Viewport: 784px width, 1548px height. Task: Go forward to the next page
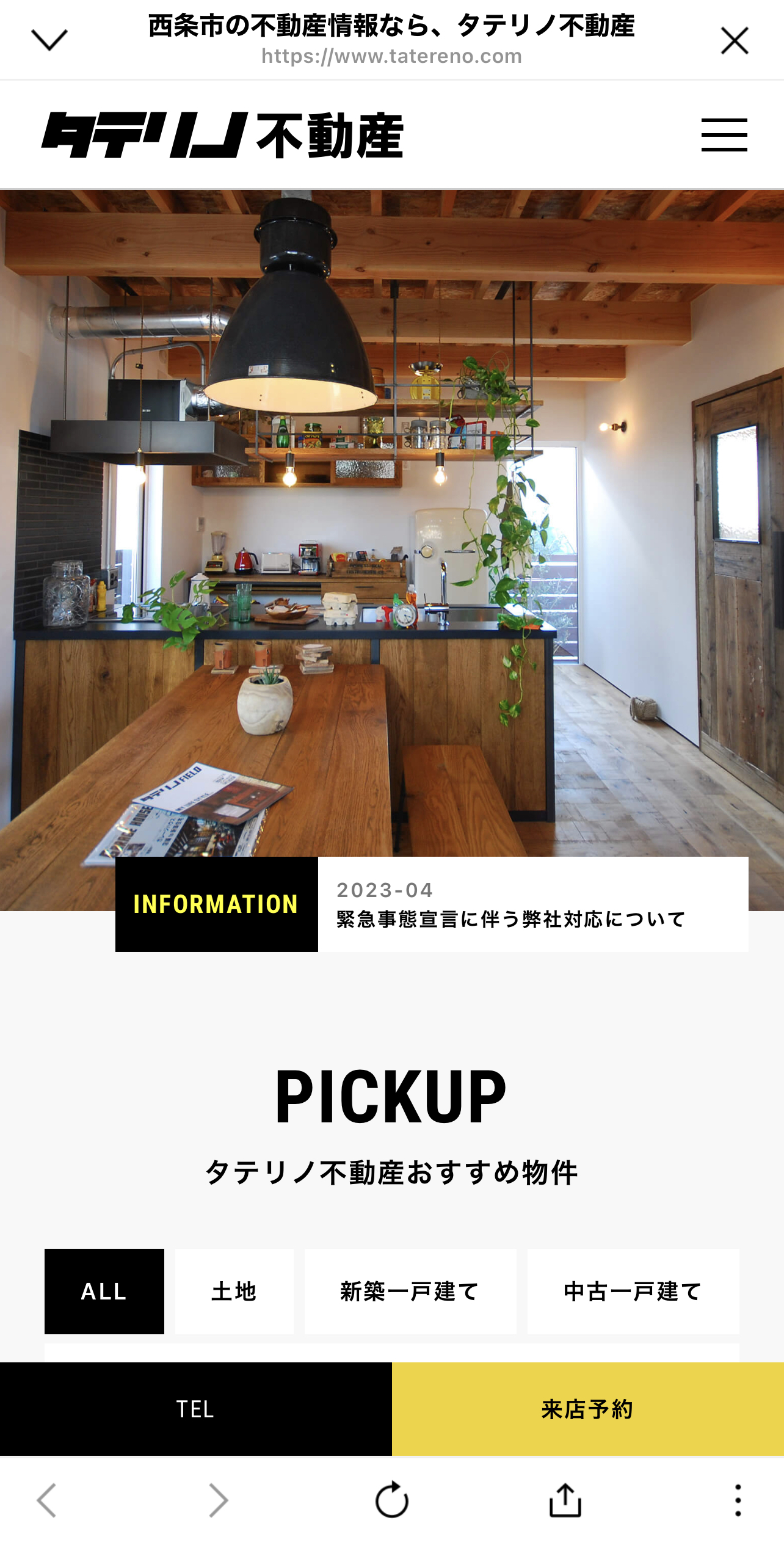tap(218, 1500)
